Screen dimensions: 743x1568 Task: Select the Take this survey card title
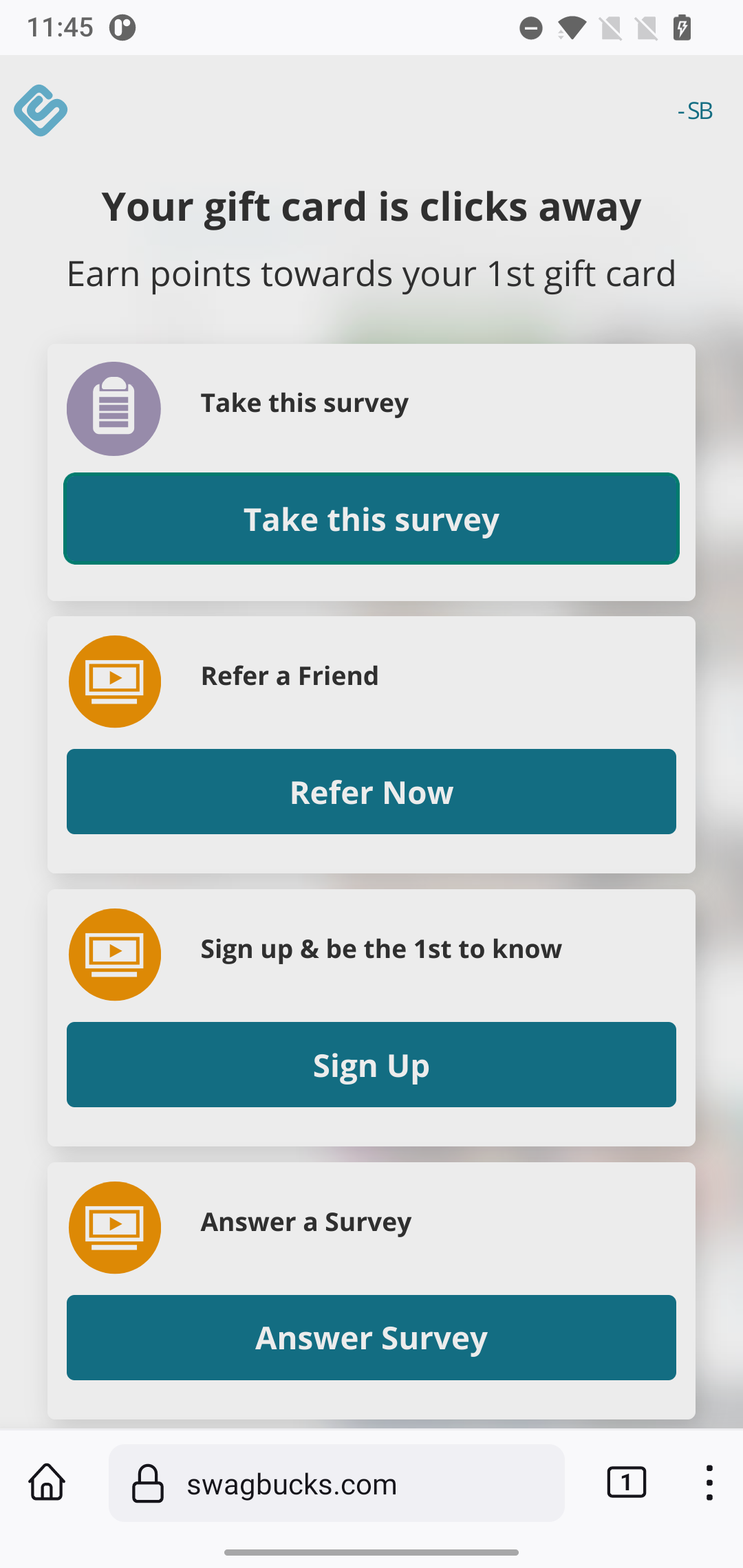pos(303,402)
